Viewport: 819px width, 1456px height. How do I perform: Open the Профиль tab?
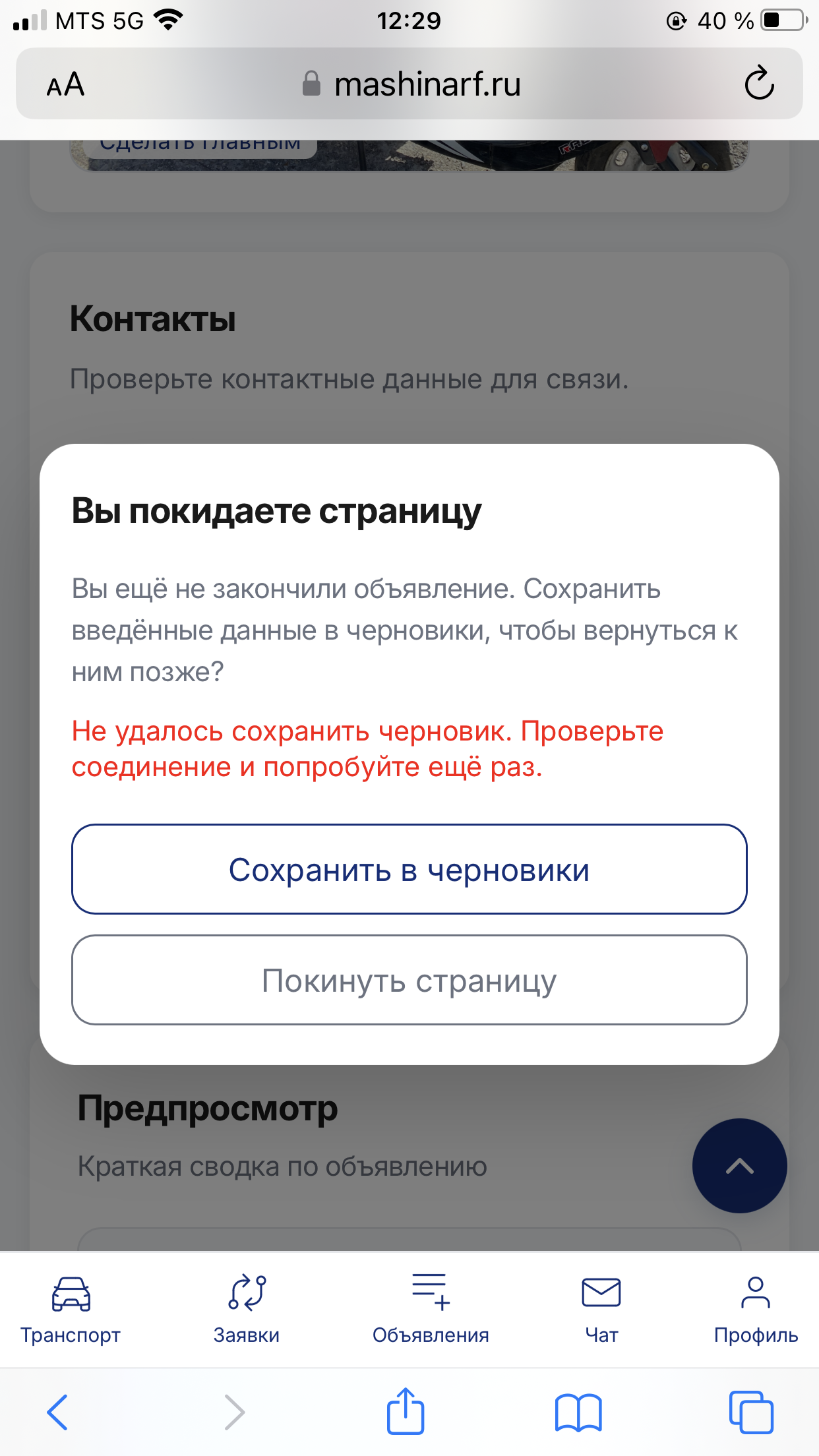[x=756, y=1309]
